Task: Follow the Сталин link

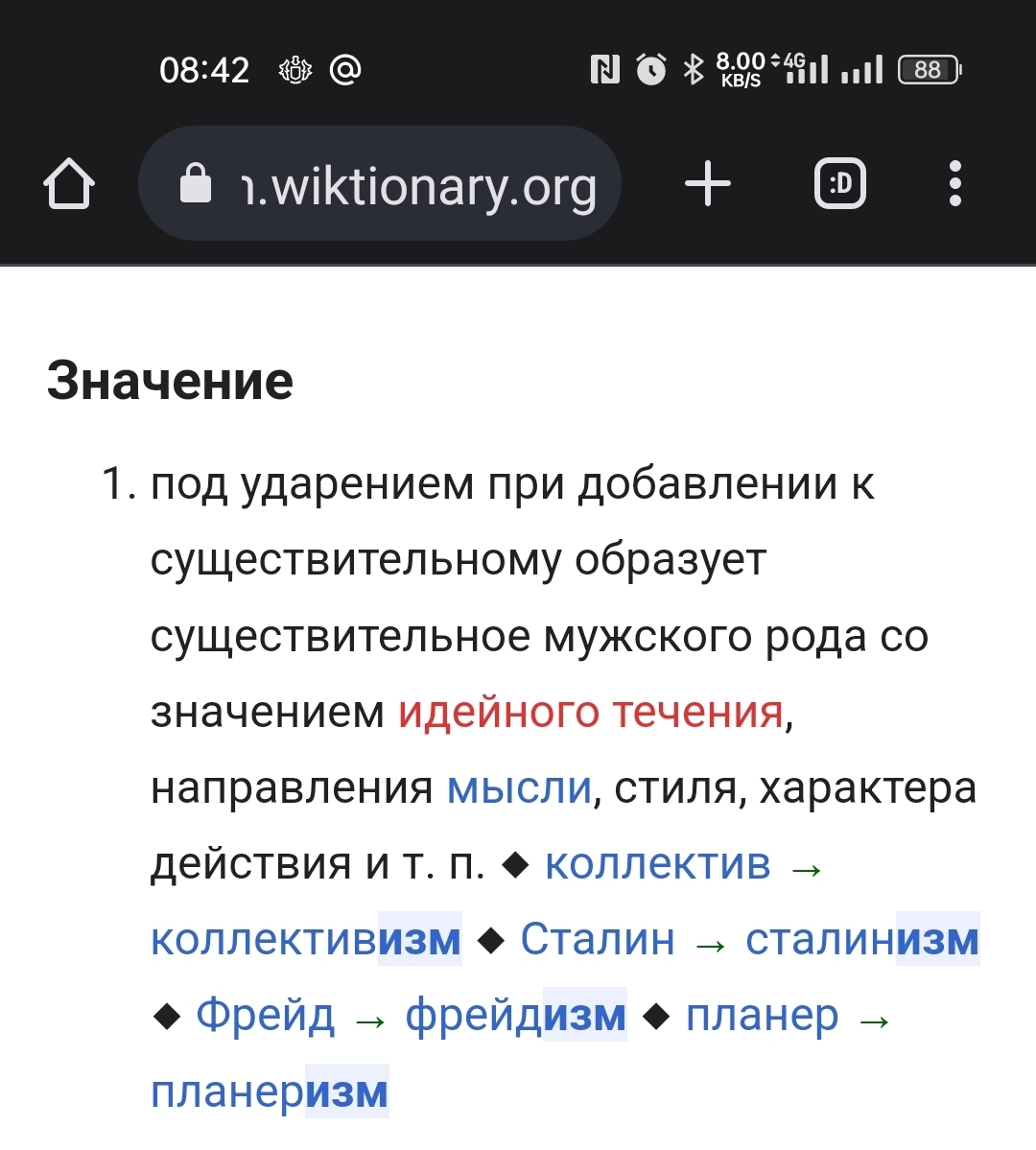Action: pos(598,939)
